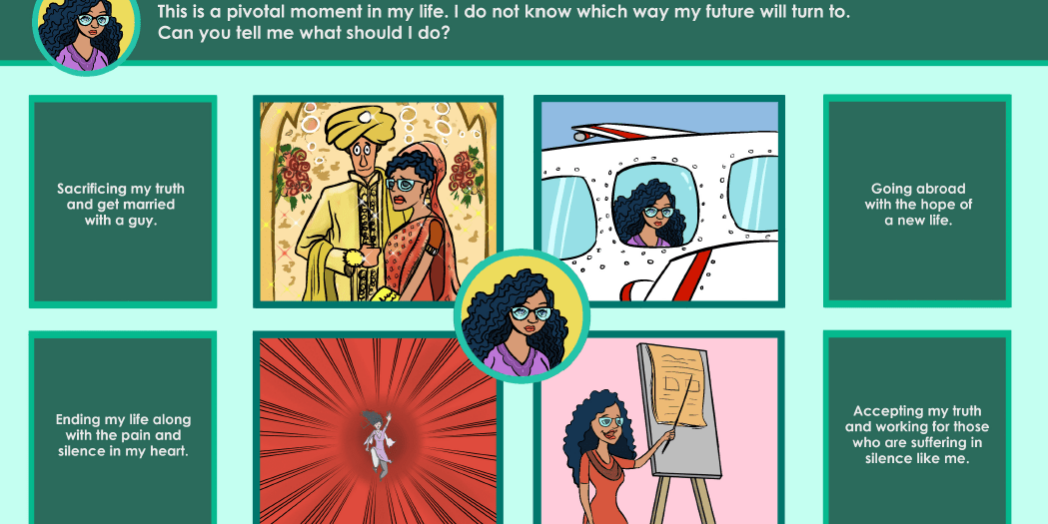Tap the wedding couple picture tile
Viewport: 1048px width, 524px height.
pos(376,200)
